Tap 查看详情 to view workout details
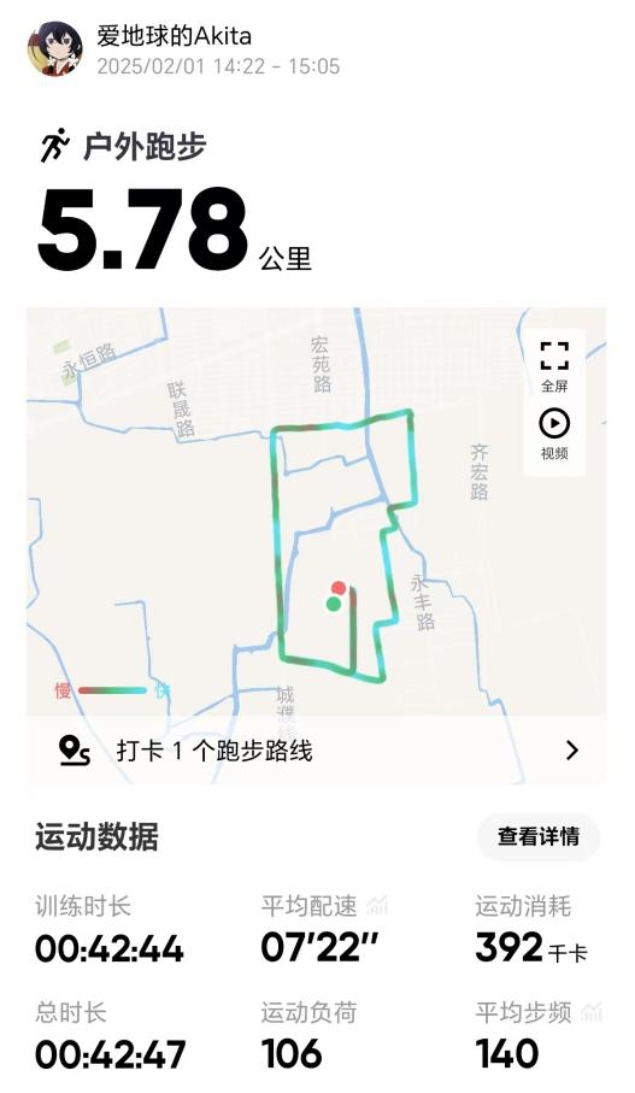Viewport: 635px width, 1093px height. (x=538, y=837)
